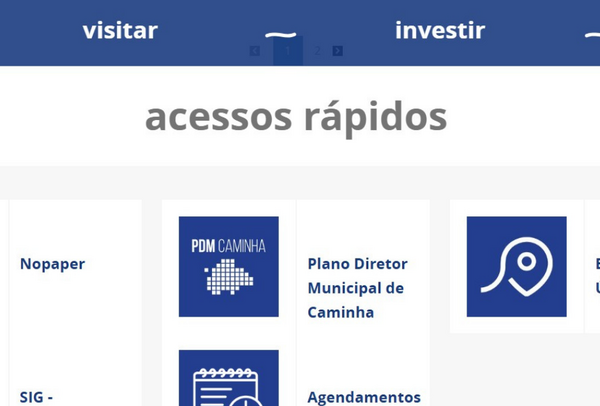Go to the previous carousel page
Image resolution: width=600 pixels, height=406 pixels.
coord(255,51)
